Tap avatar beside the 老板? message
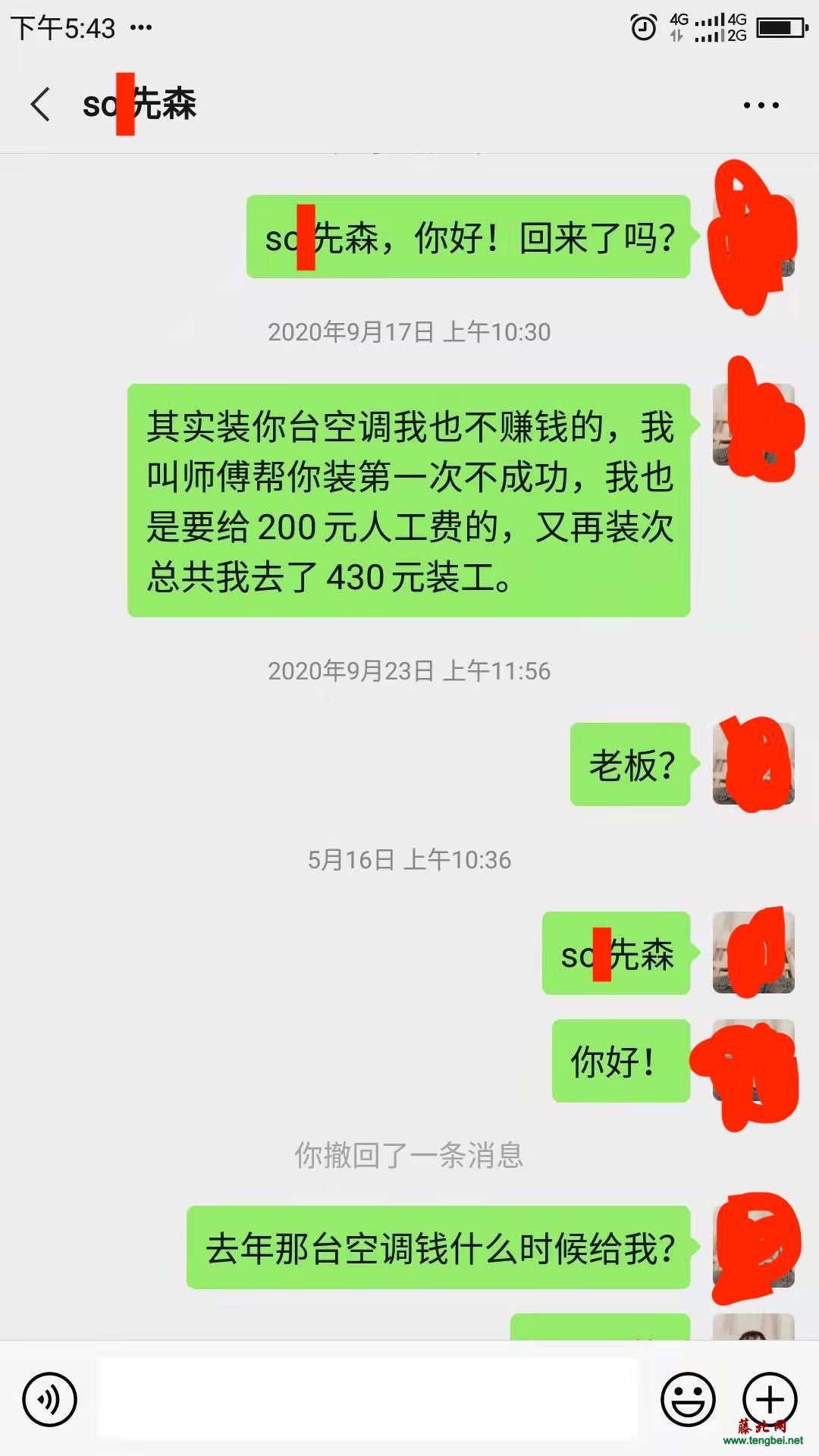The width and height of the screenshot is (819, 1456). pos(753,764)
